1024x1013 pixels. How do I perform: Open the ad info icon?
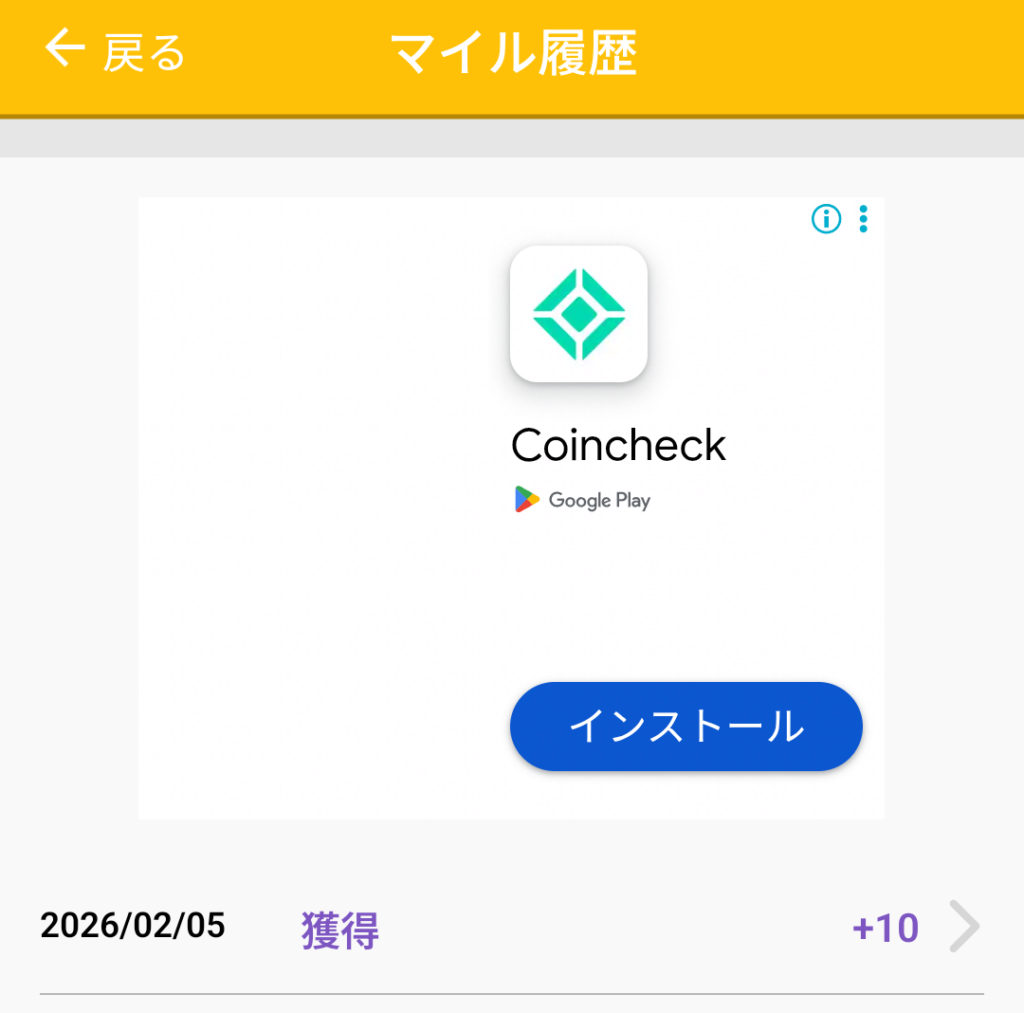tap(826, 219)
